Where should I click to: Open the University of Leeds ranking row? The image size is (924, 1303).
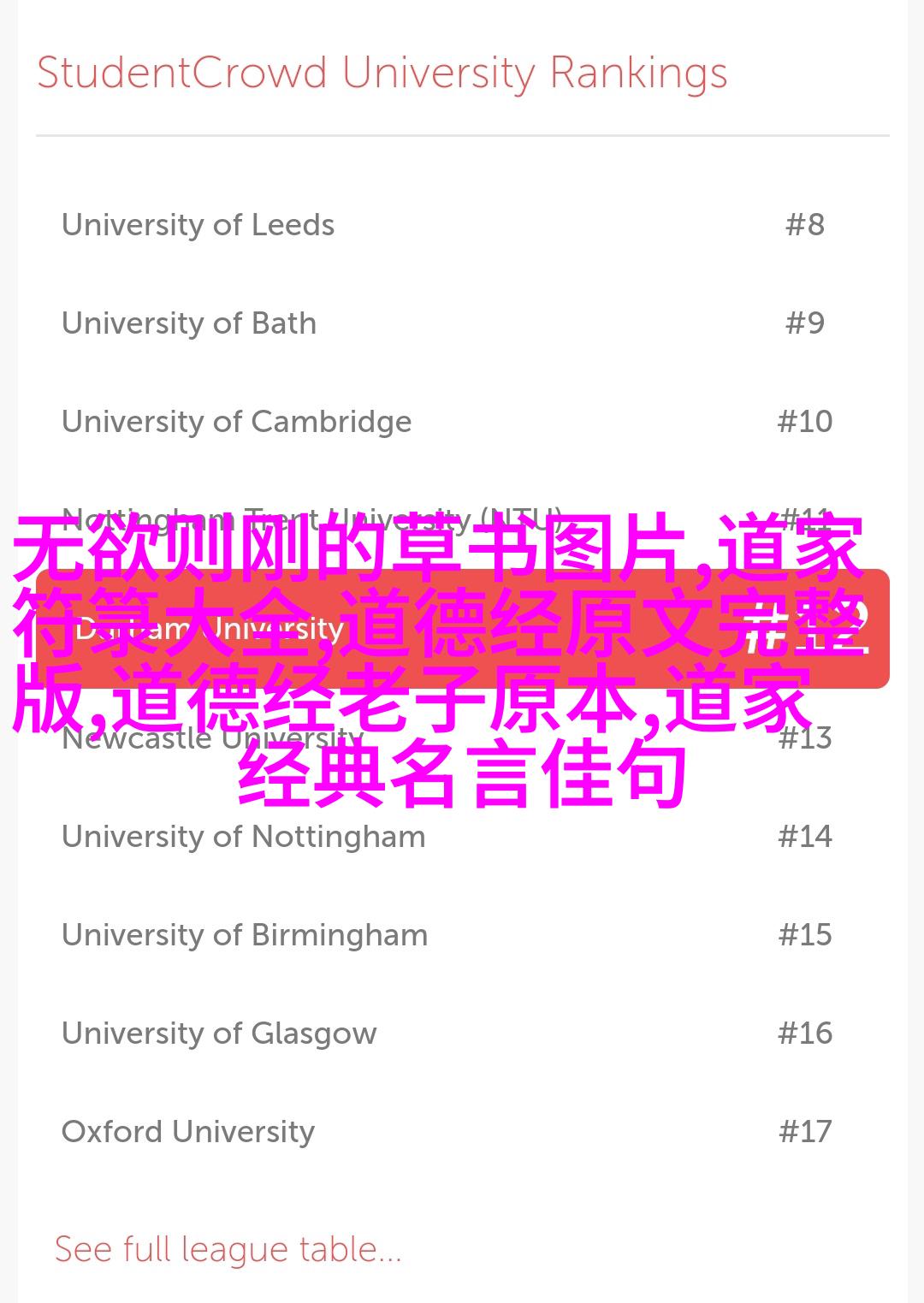click(x=198, y=225)
